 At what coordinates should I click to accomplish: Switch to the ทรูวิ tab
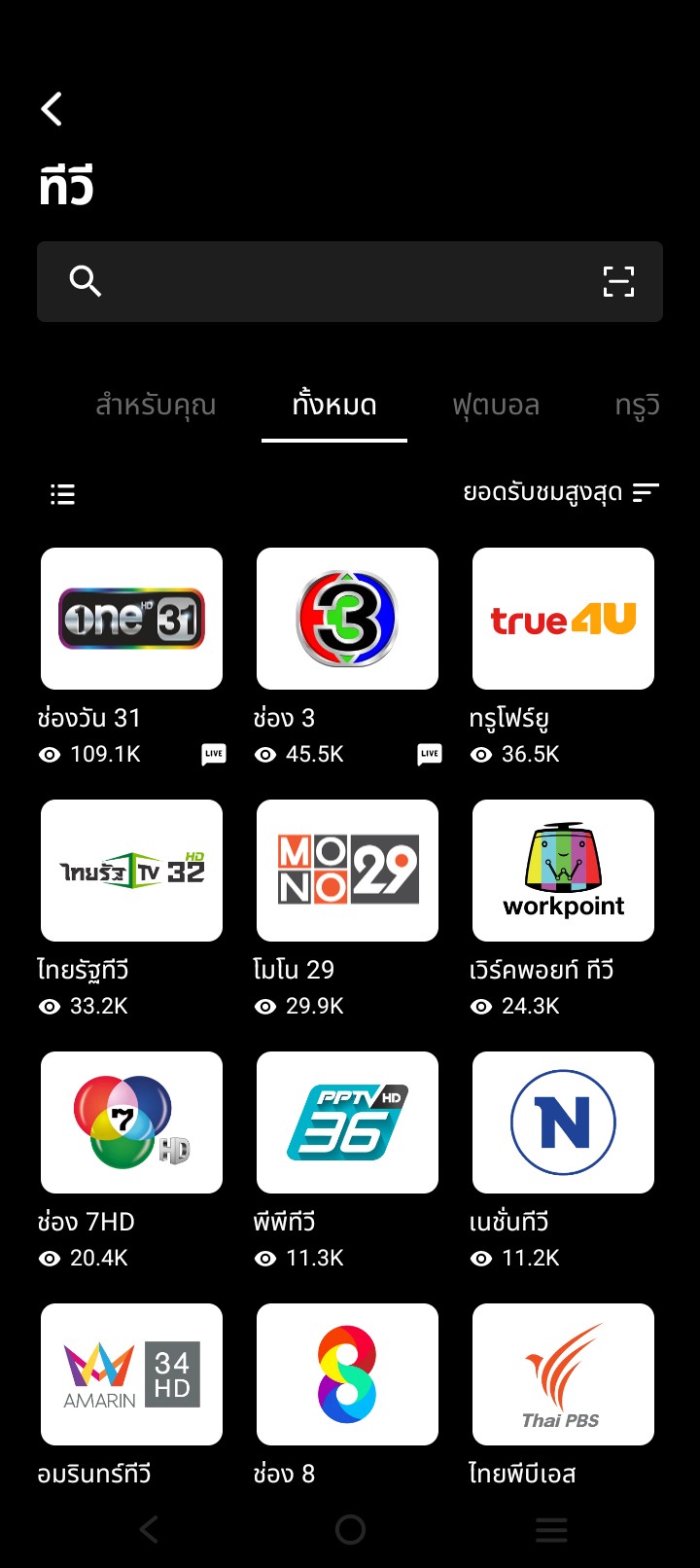[638, 405]
